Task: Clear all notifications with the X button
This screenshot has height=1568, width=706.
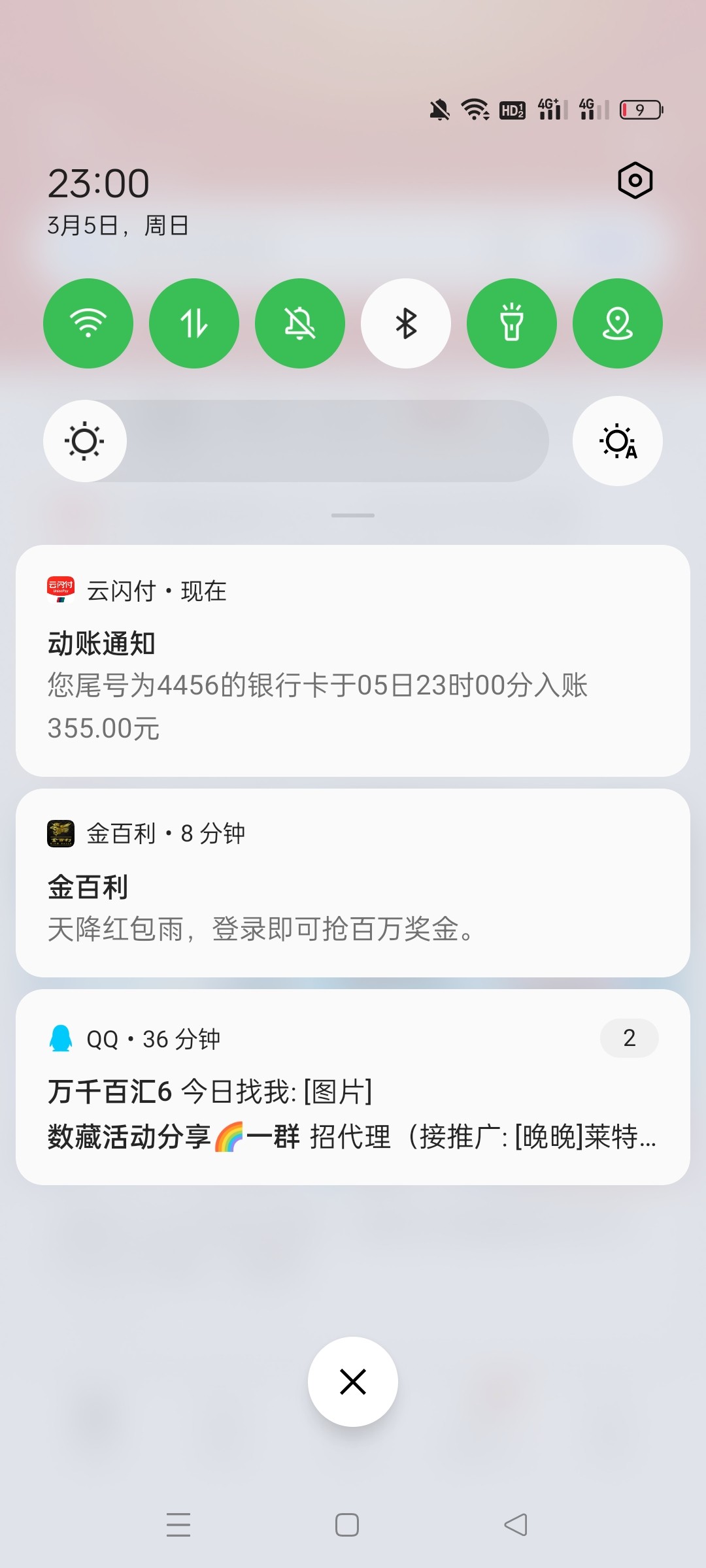Action: click(x=353, y=1382)
